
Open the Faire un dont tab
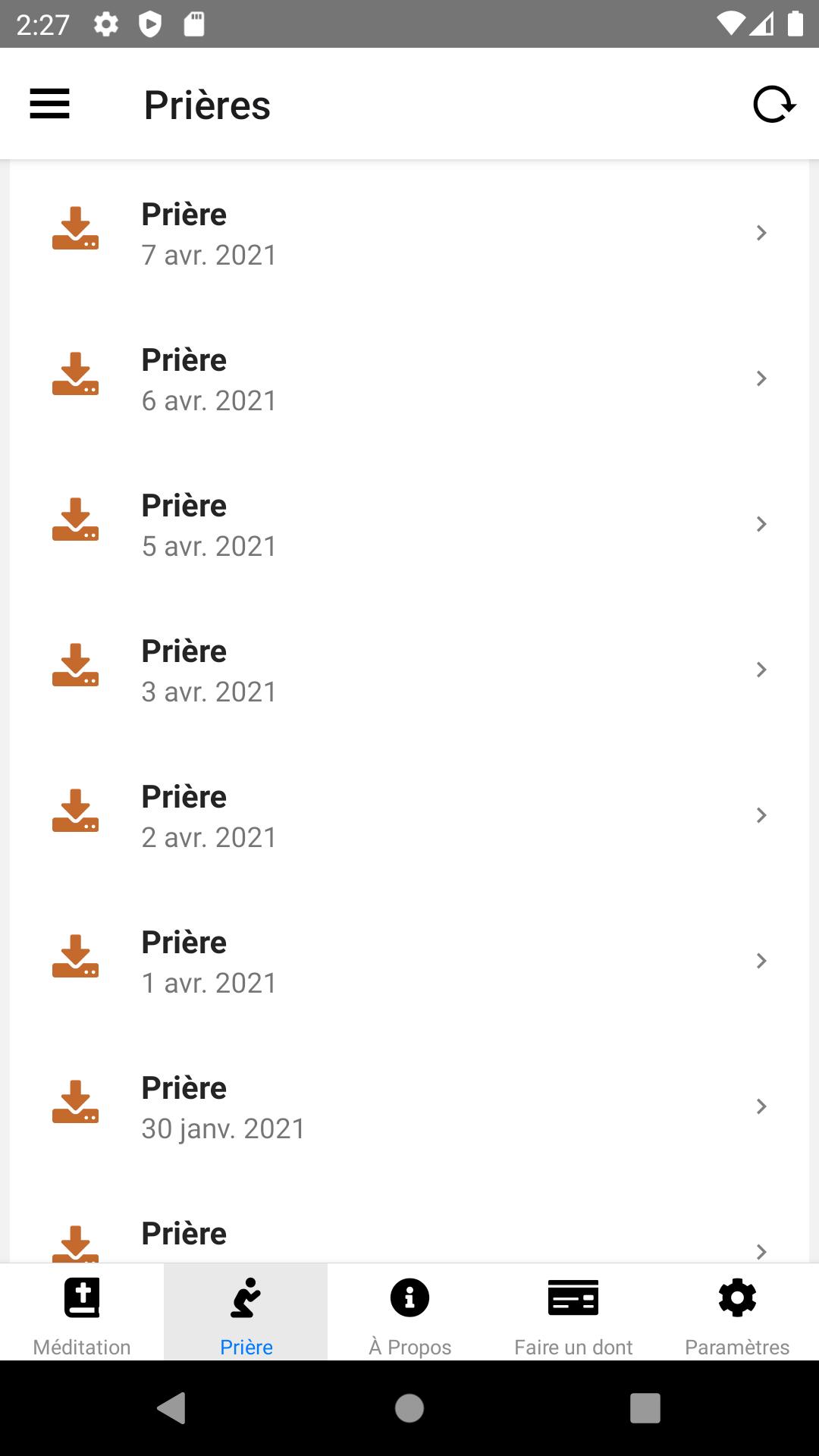click(573, 1312)
